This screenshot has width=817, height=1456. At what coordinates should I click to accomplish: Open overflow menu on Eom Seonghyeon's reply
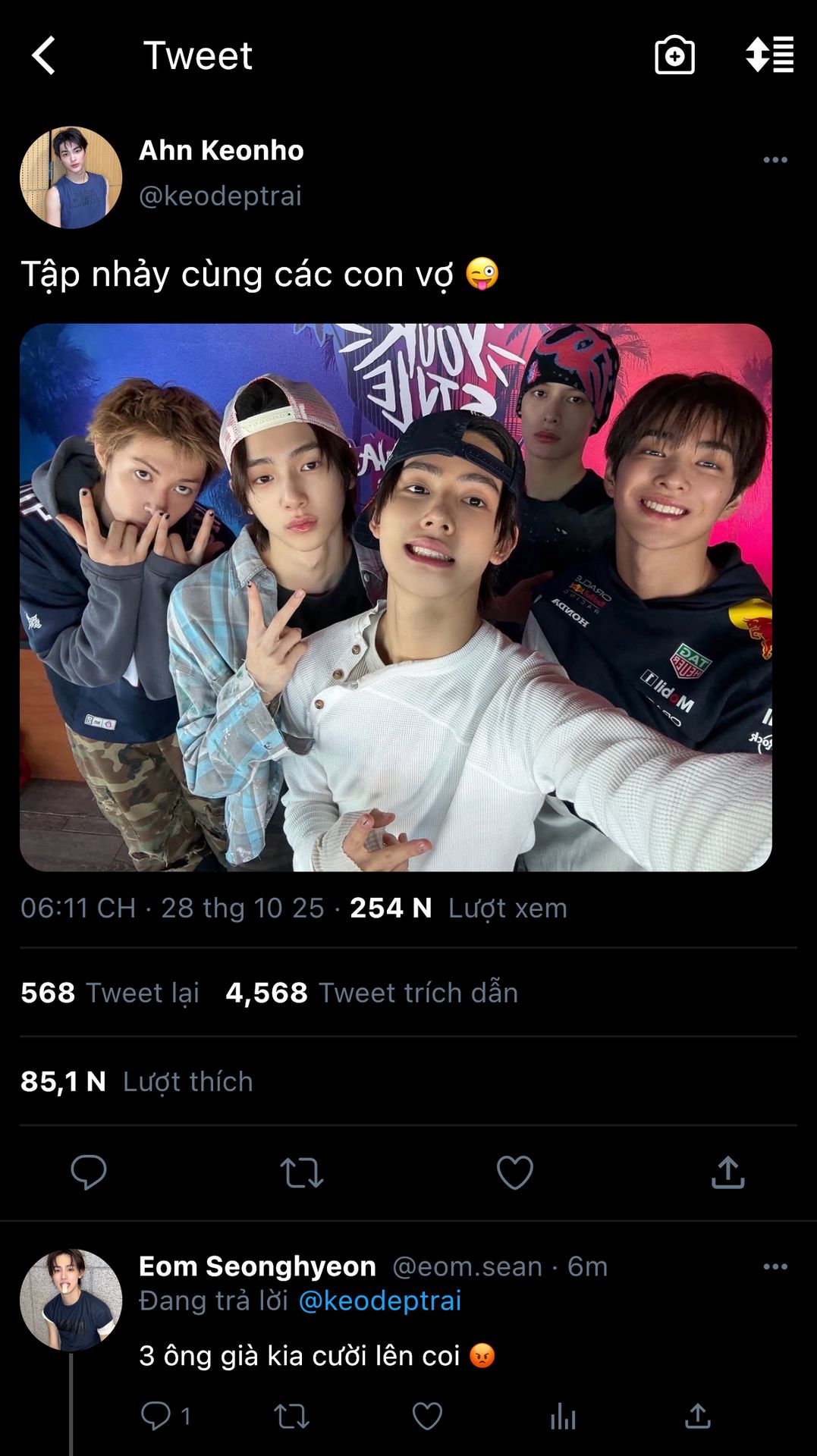click(775, 1266)
